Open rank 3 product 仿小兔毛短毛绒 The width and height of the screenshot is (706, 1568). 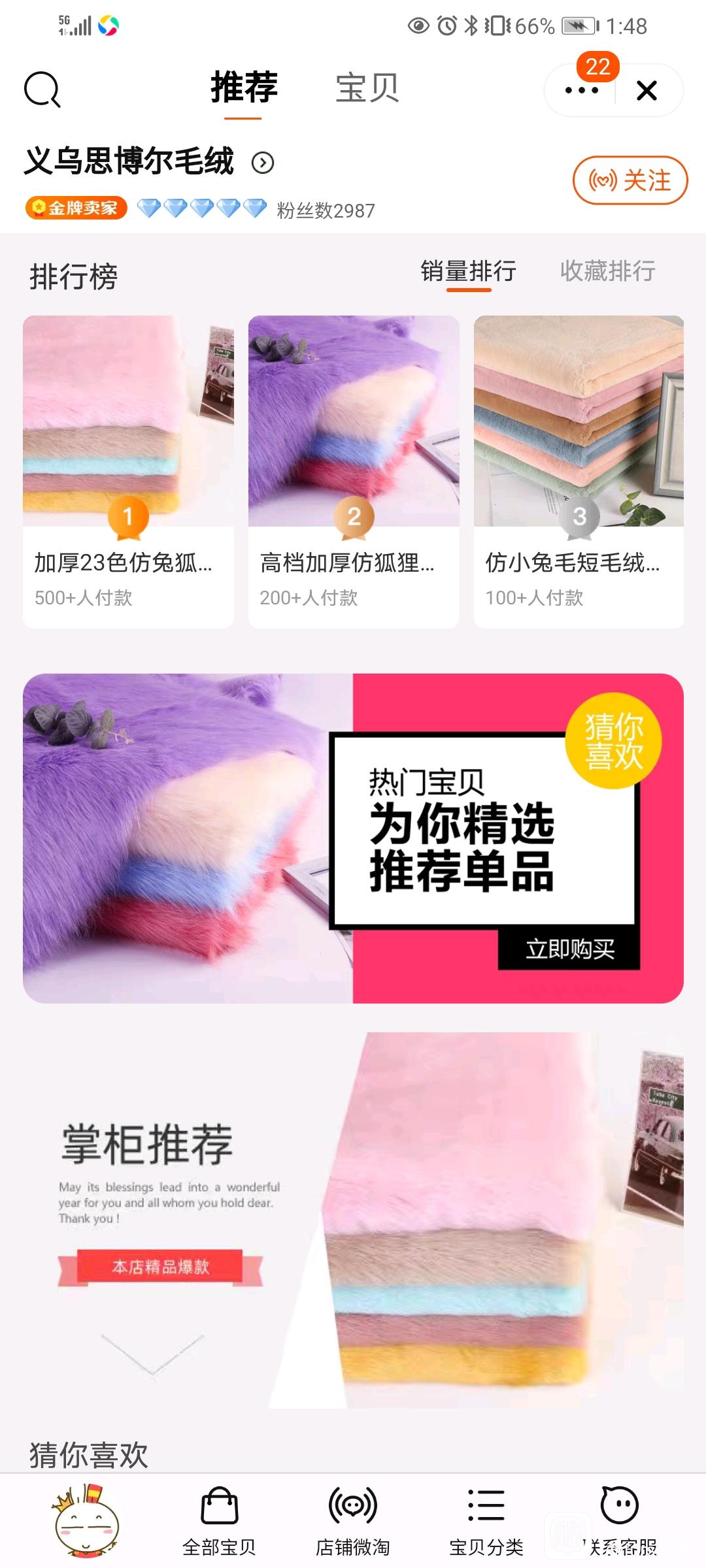579,470
